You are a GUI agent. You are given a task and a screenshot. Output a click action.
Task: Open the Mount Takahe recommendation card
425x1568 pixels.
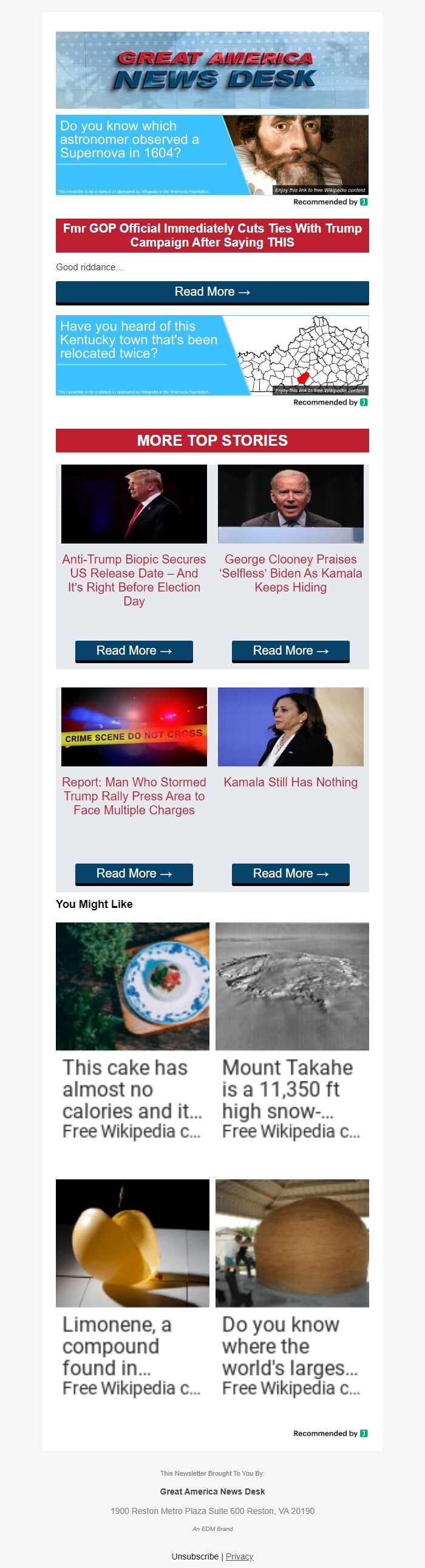291,1035
